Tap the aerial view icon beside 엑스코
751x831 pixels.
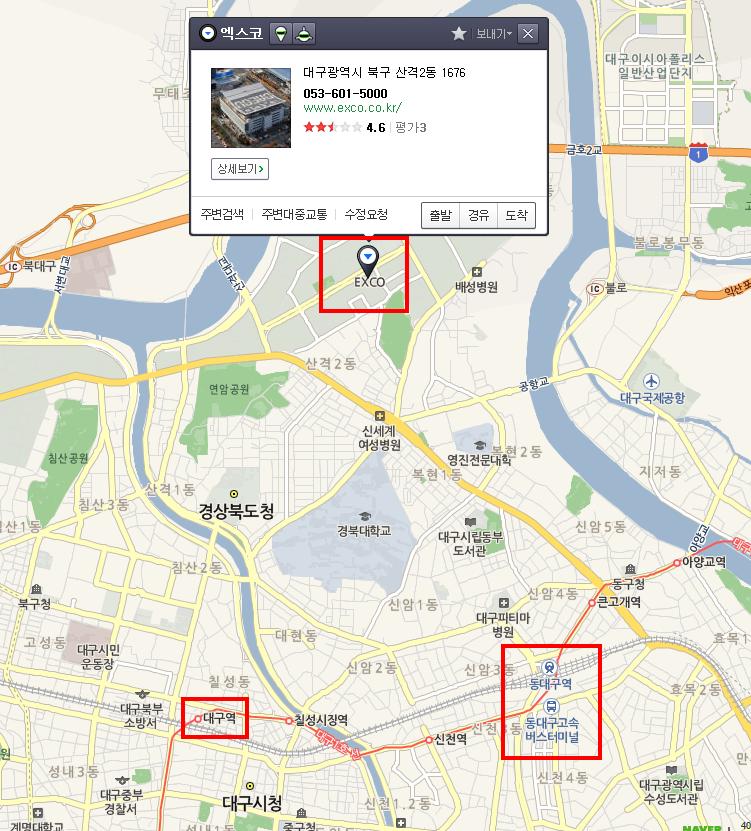click(x=305, y=33)
